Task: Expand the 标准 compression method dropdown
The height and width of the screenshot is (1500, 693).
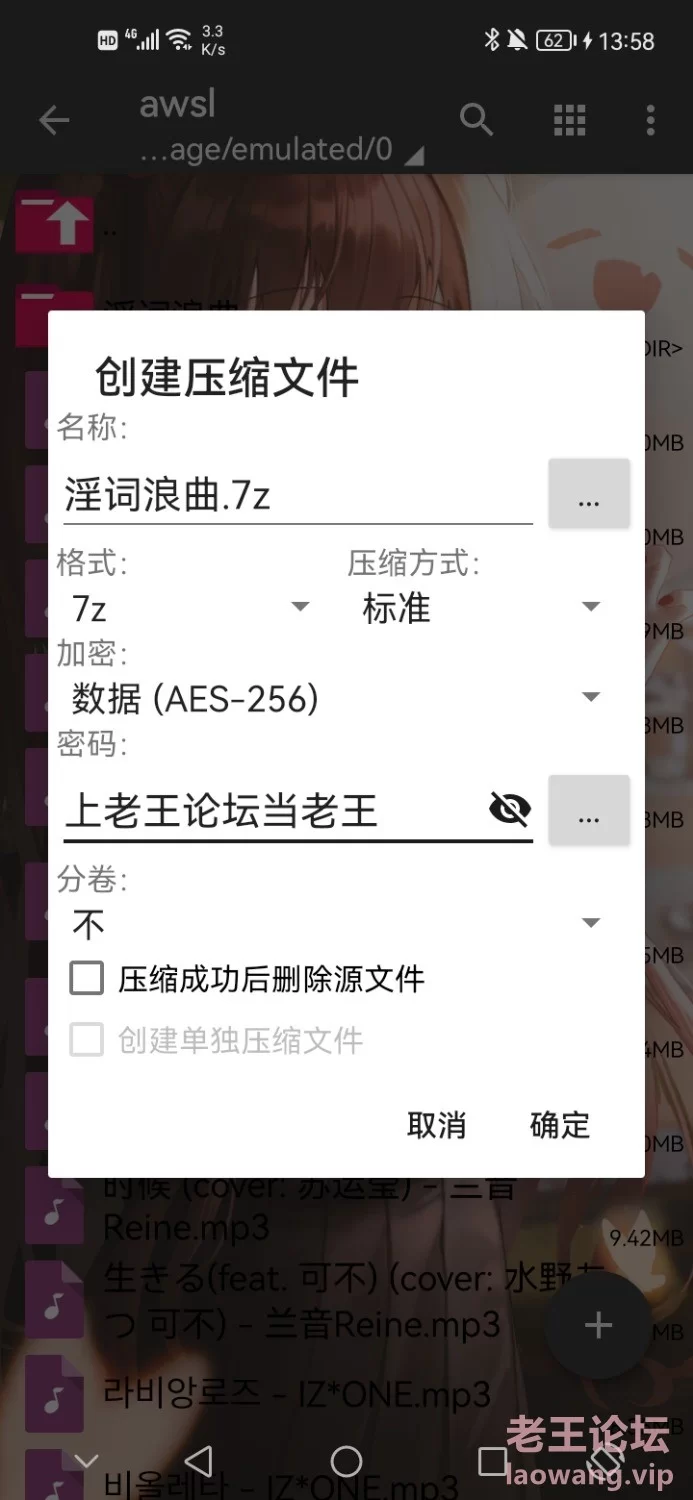Action: pyautogui.click(x=480, y=607)
